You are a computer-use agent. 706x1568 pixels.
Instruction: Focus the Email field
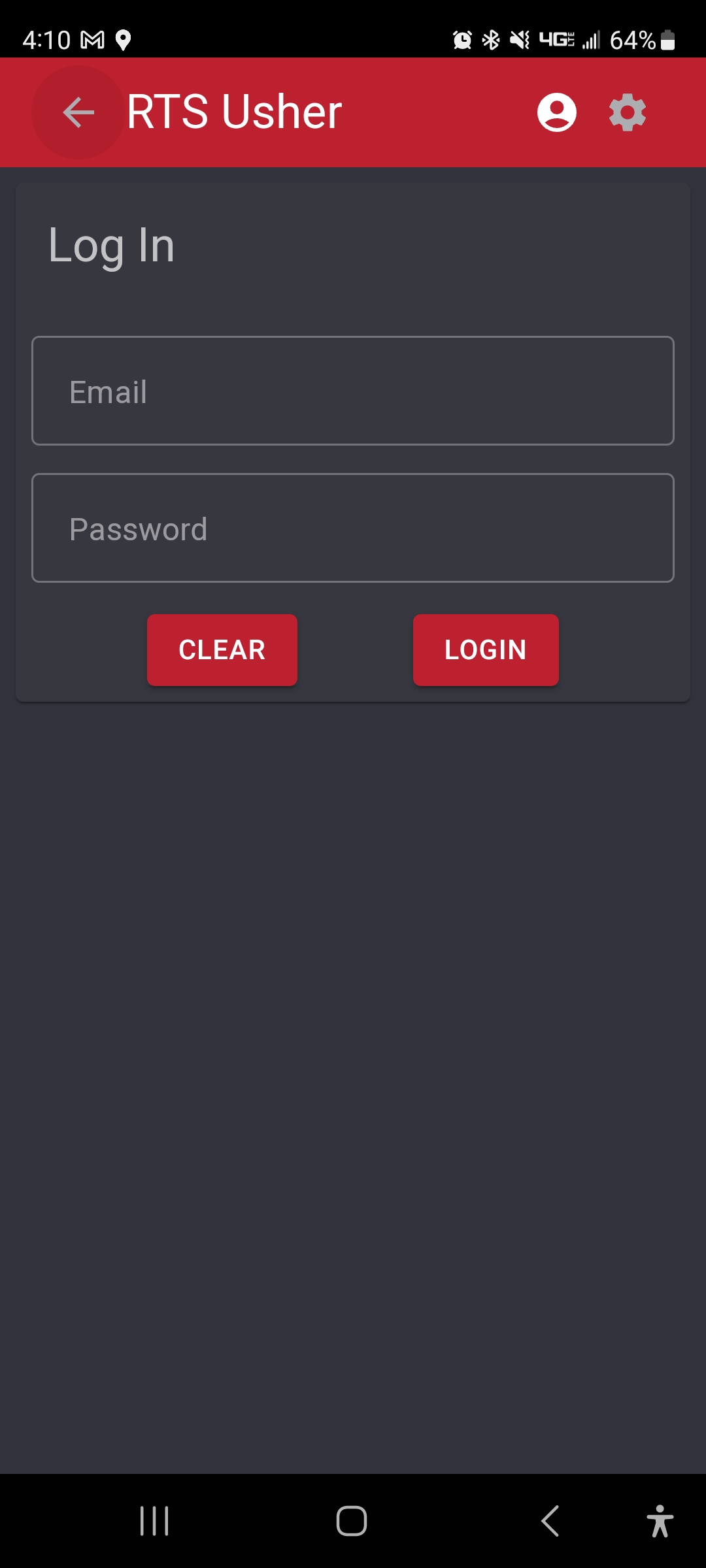point(353,391)
